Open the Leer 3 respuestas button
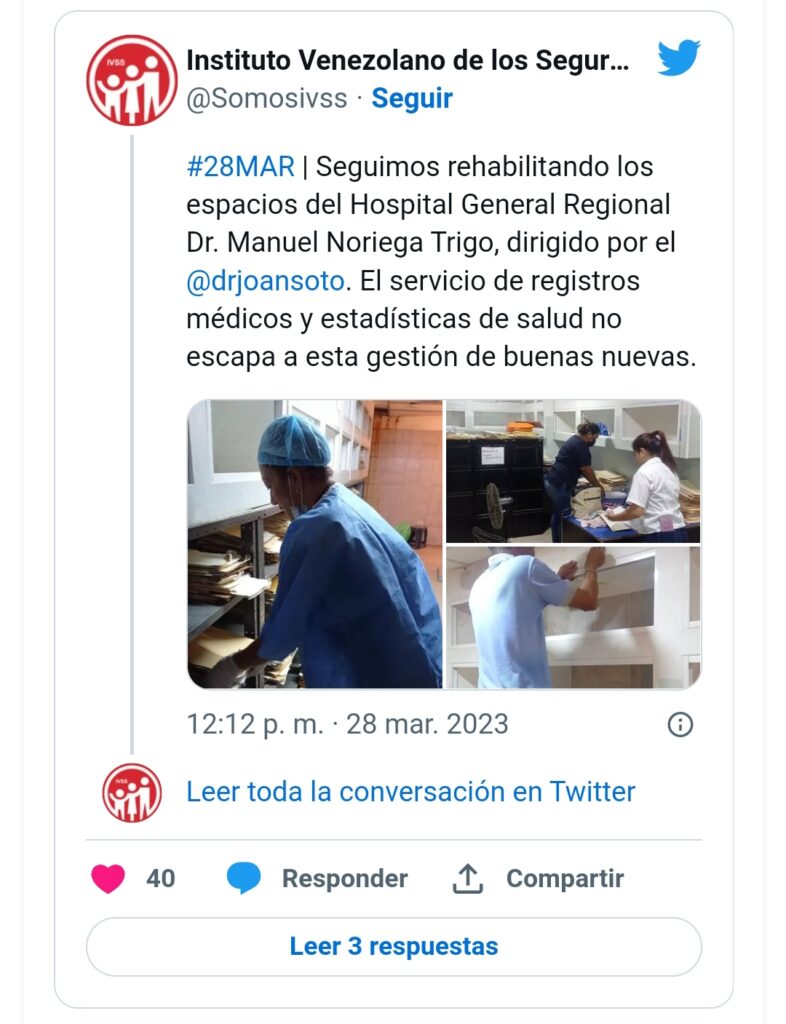The width and height of the screenshot is (786, 1024). click(x=393, y=946)
